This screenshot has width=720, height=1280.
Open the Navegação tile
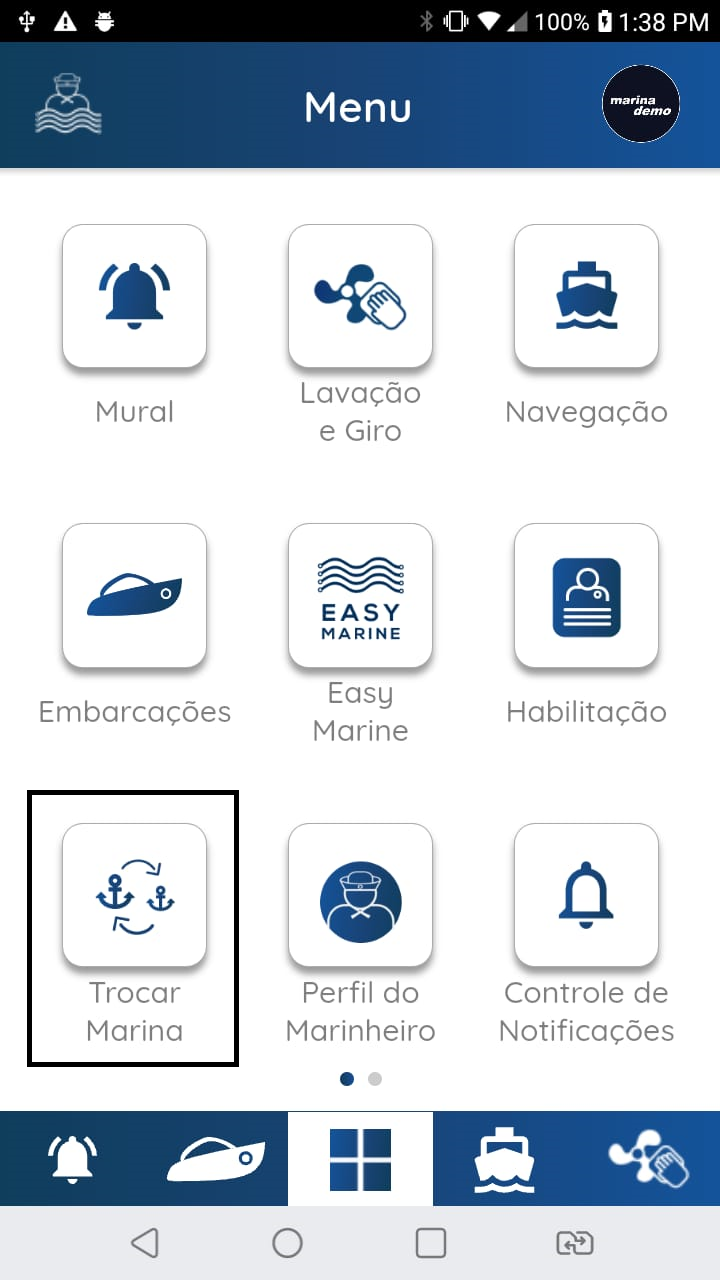coord(586,296)
